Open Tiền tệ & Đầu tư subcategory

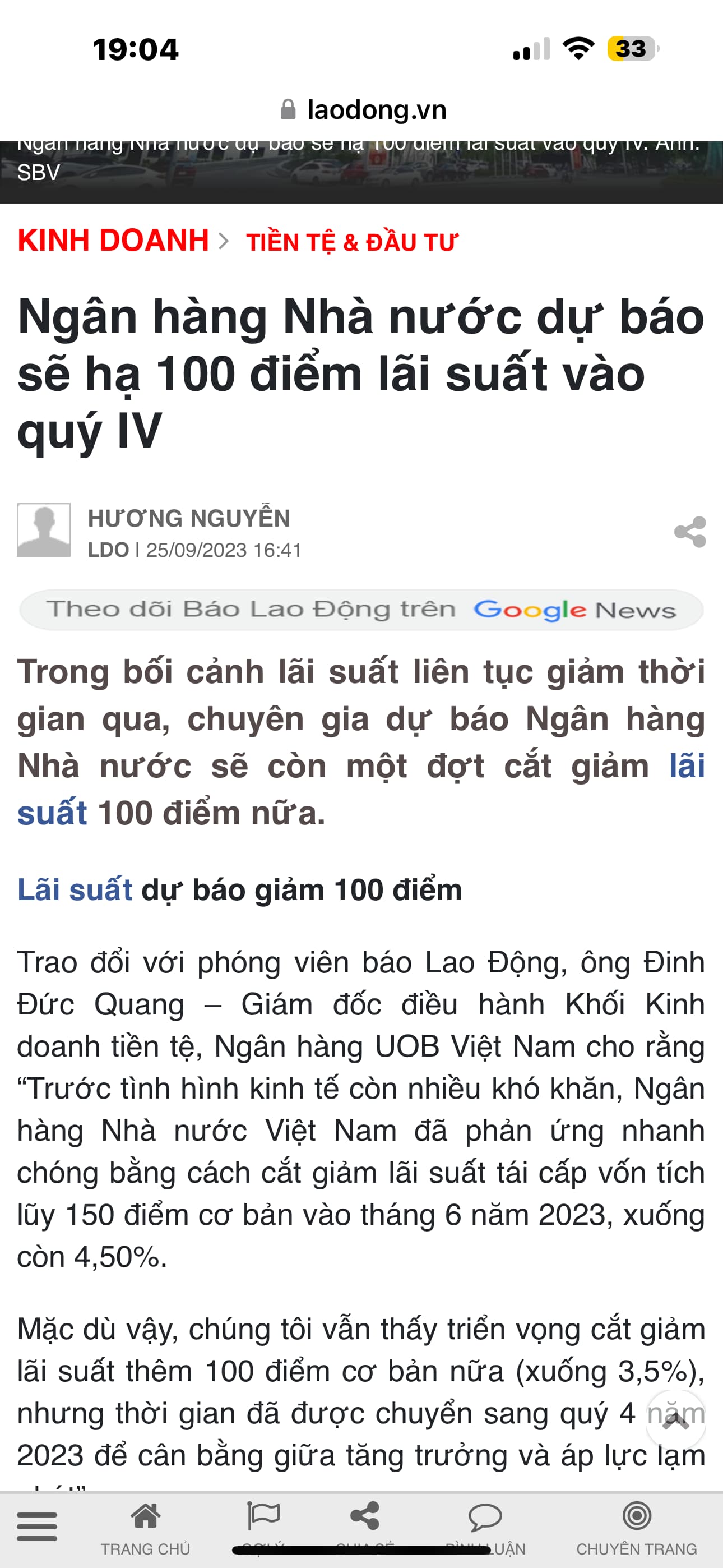point(351,242)
